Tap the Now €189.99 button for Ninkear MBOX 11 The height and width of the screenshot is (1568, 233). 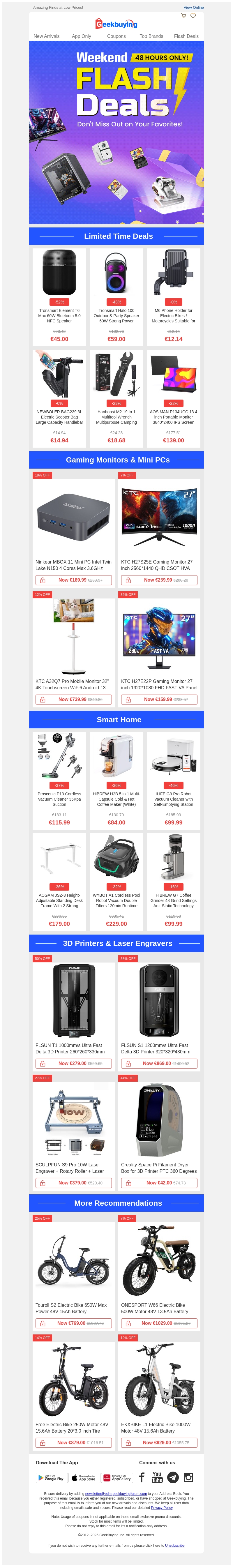74,580
